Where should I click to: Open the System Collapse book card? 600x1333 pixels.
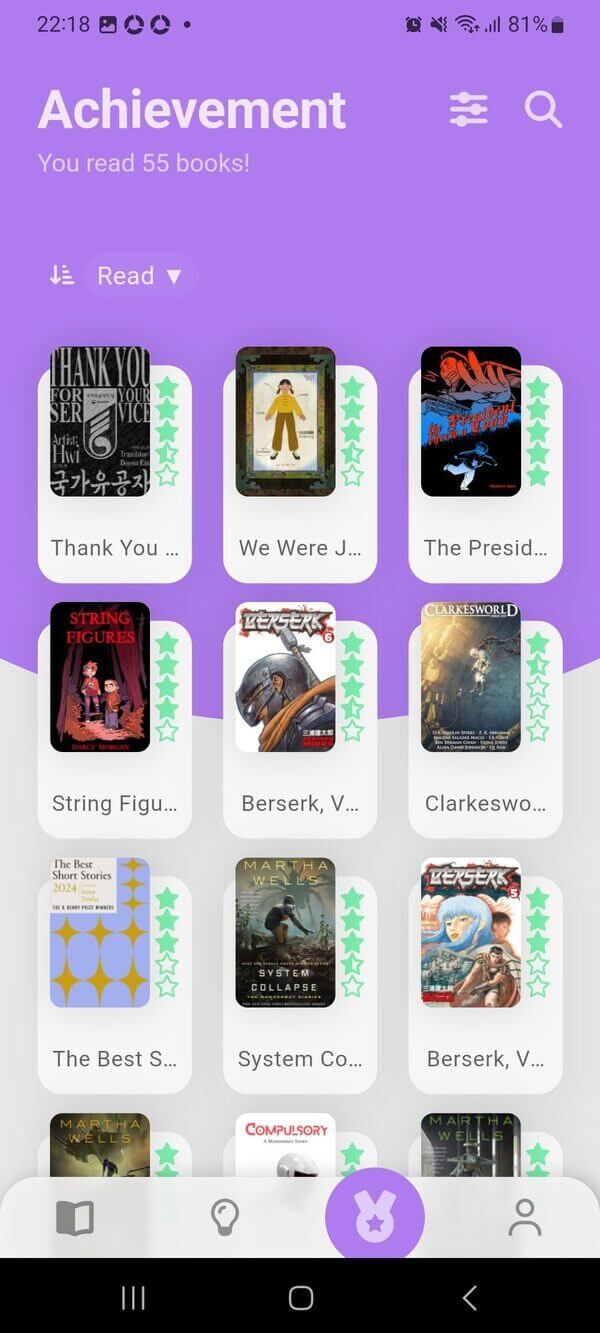tap(299, 975)
